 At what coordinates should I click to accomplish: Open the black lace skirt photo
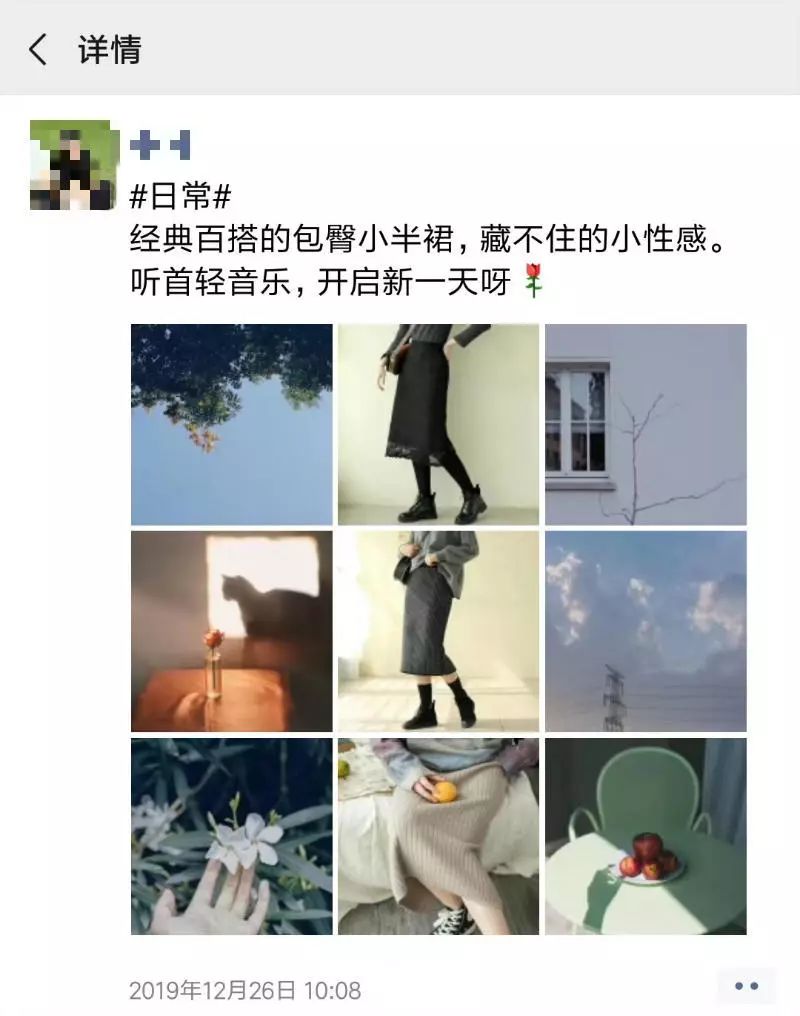[438, 424]
